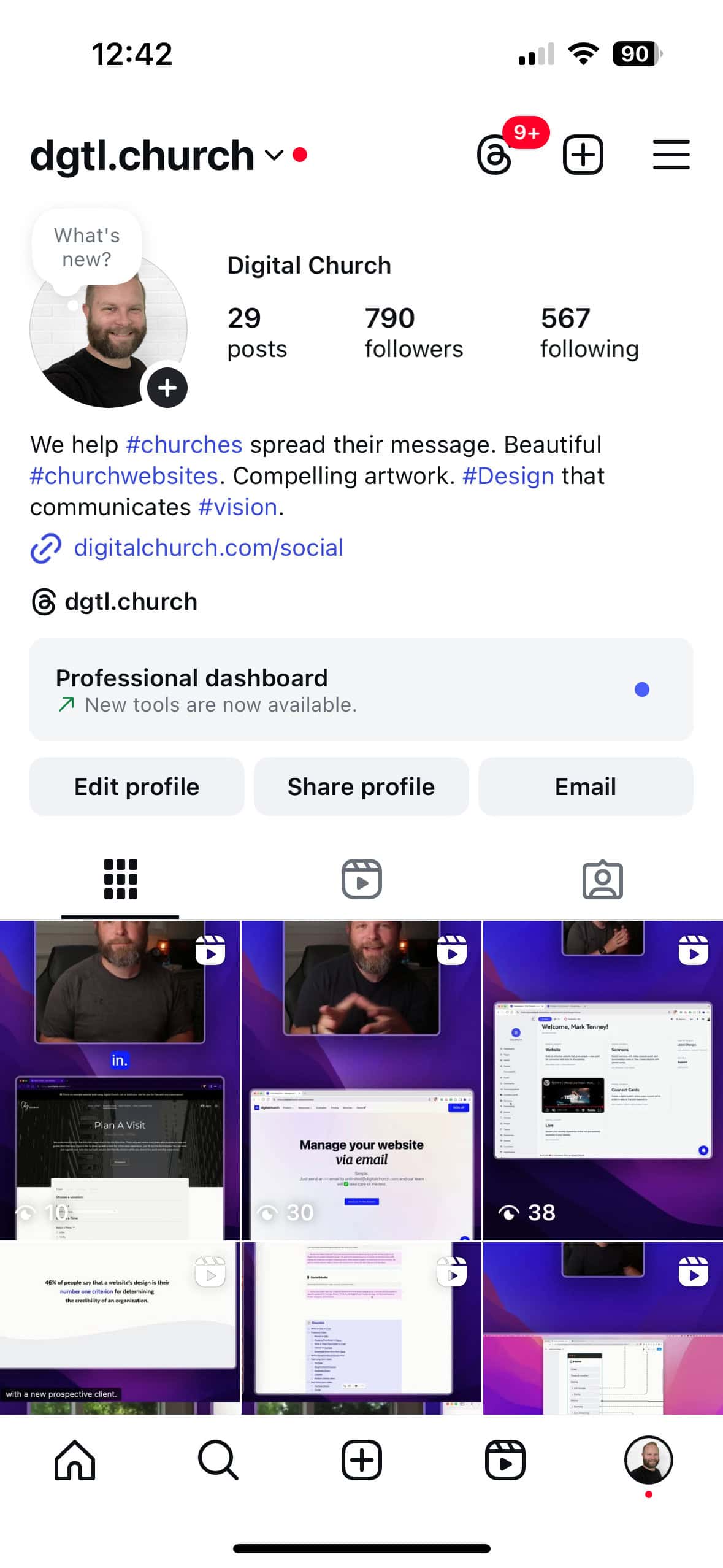Switch to the tagged photos tab
Screen dimensions: 723x1568
602,879
